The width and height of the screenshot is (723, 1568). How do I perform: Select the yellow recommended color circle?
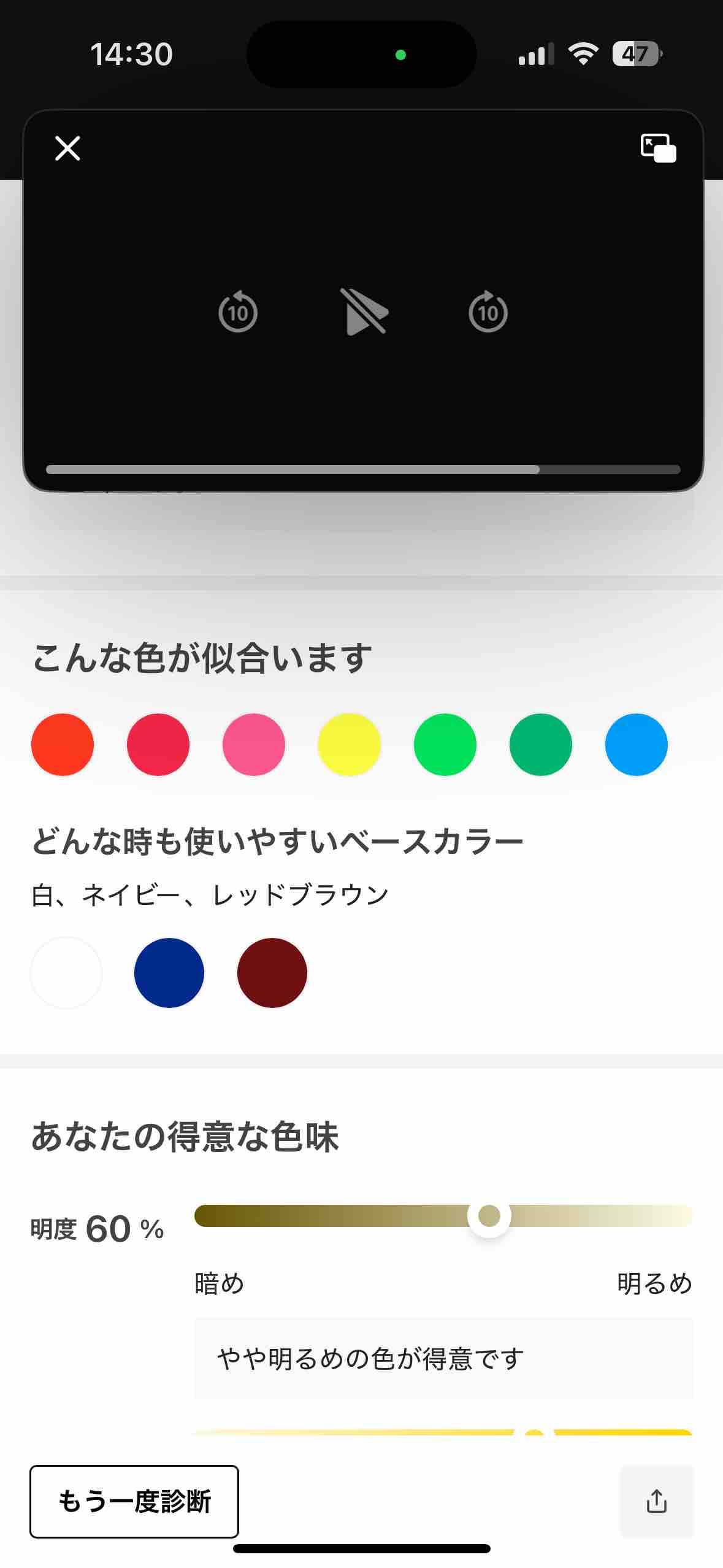click(348, 744)
